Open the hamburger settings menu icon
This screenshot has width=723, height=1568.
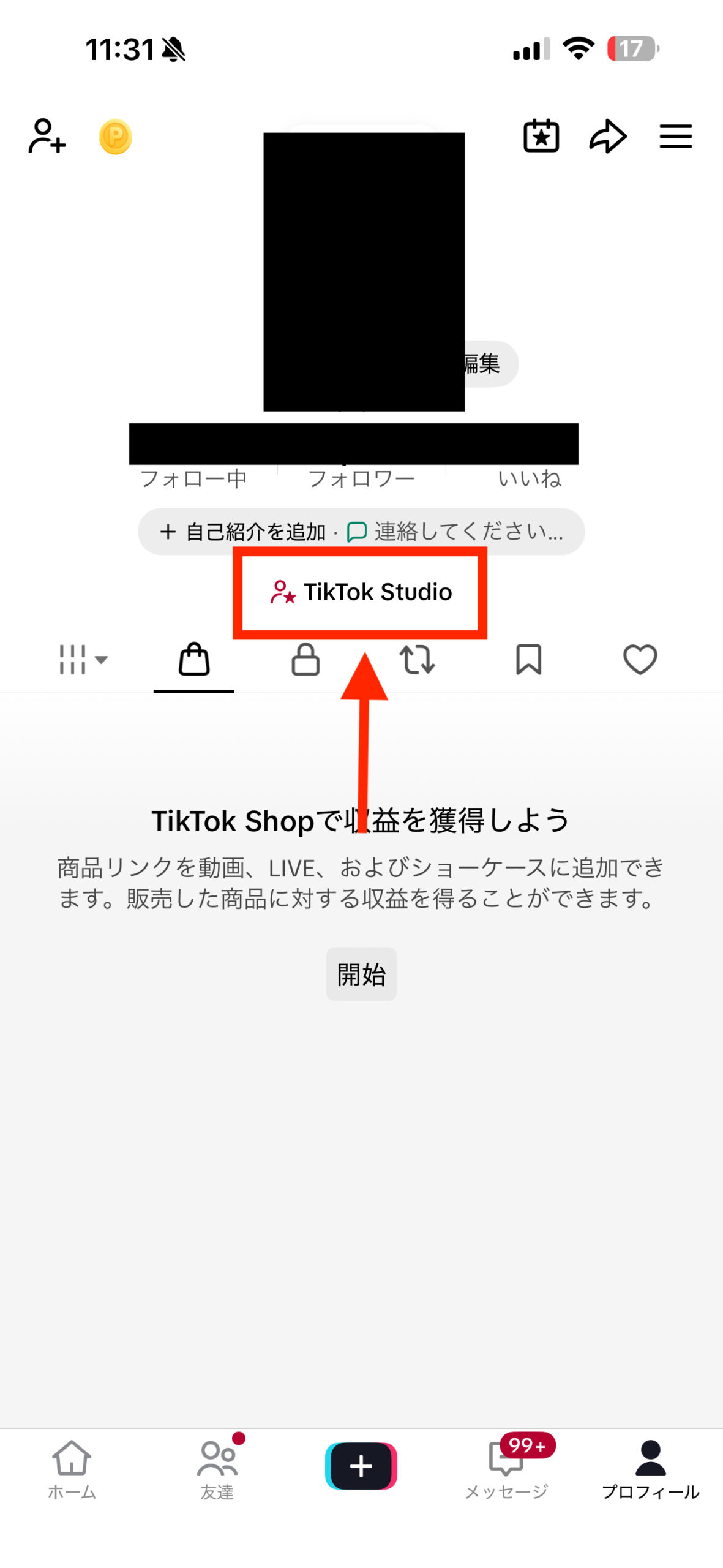675,137
